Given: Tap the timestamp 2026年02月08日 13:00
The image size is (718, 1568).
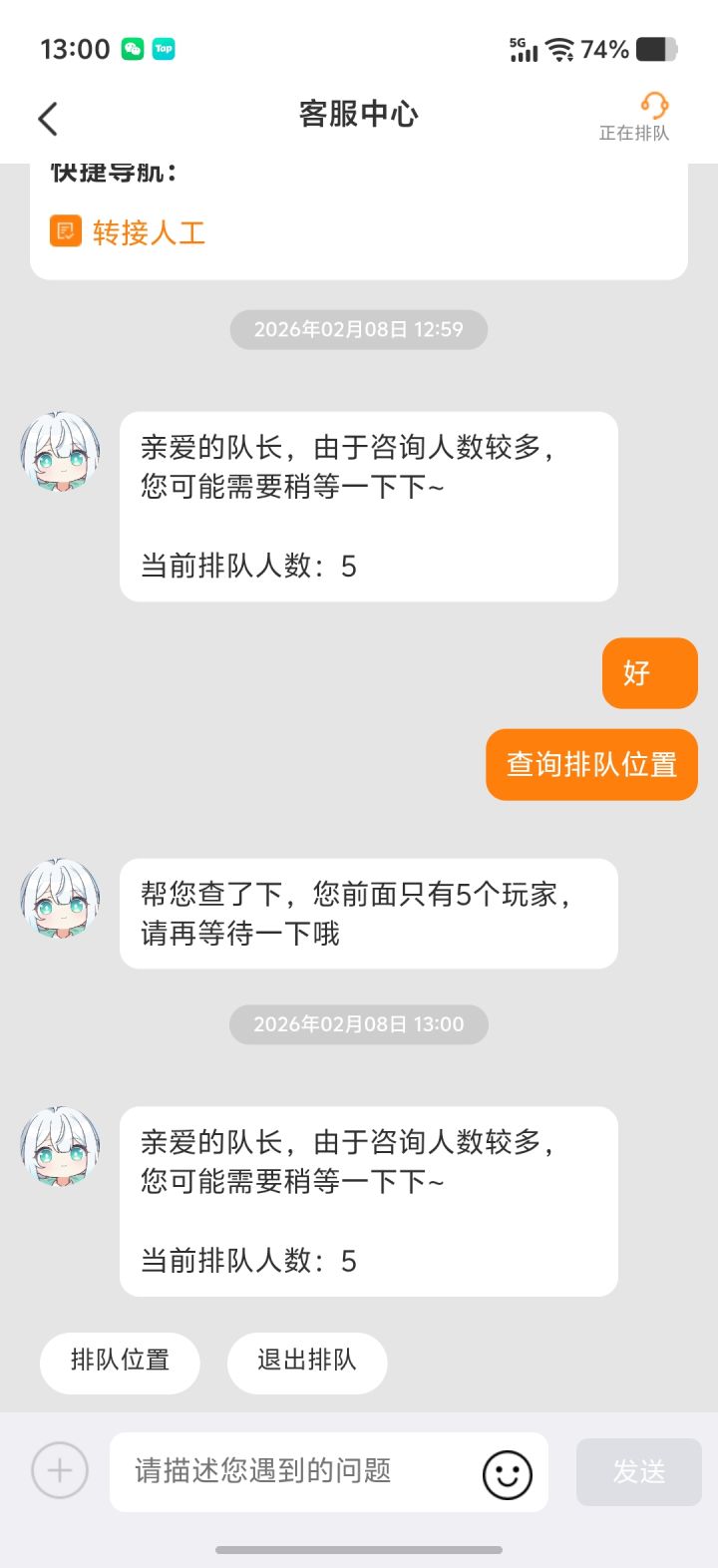Looking at the screenshot, I should [x=358, y=1023].
